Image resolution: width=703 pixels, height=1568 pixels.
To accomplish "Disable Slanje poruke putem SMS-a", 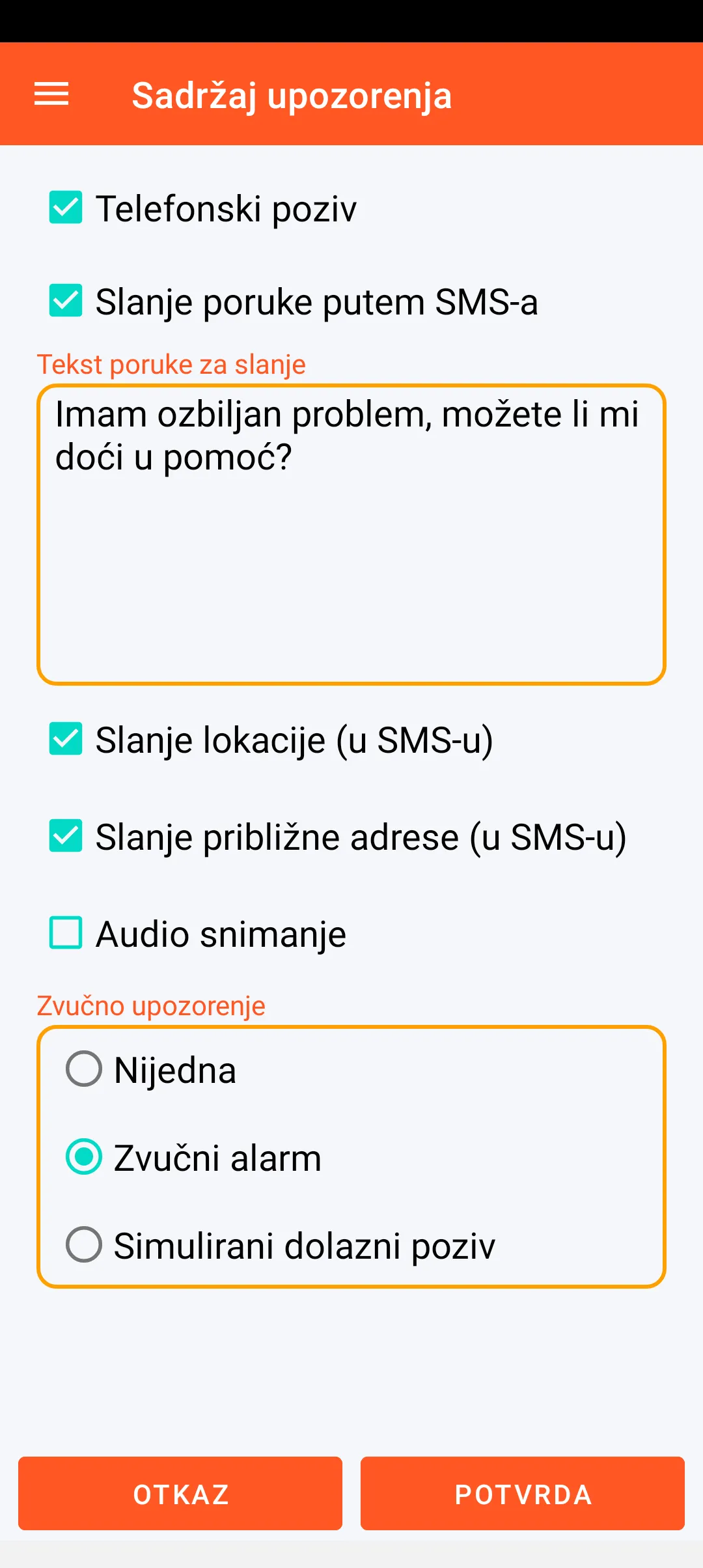I will (66, 301).
